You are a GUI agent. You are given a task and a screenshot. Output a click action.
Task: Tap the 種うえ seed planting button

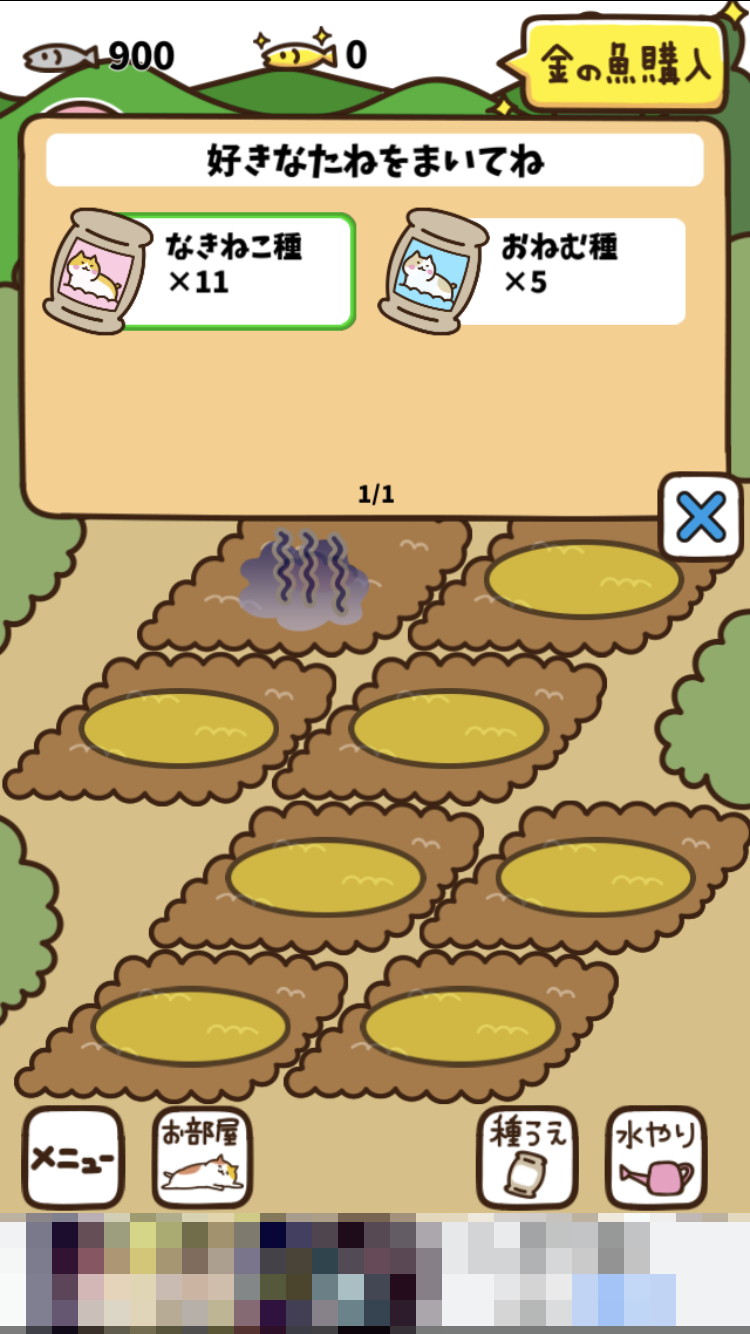(x=528, y=1157)
